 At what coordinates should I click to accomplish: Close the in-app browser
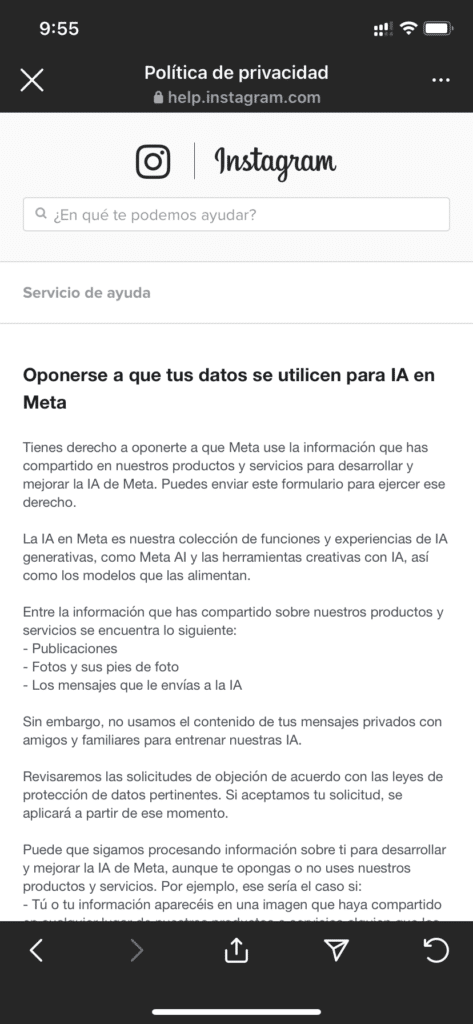[x=32, y=80]
